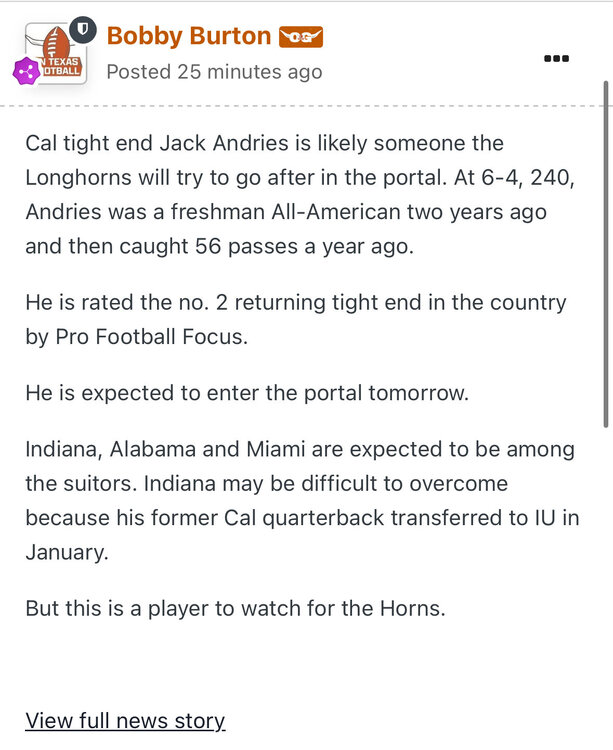This screenshot has width=613, height=750.
Task: Tap Bobby Burton's avatar image
Action: point(56,54)
